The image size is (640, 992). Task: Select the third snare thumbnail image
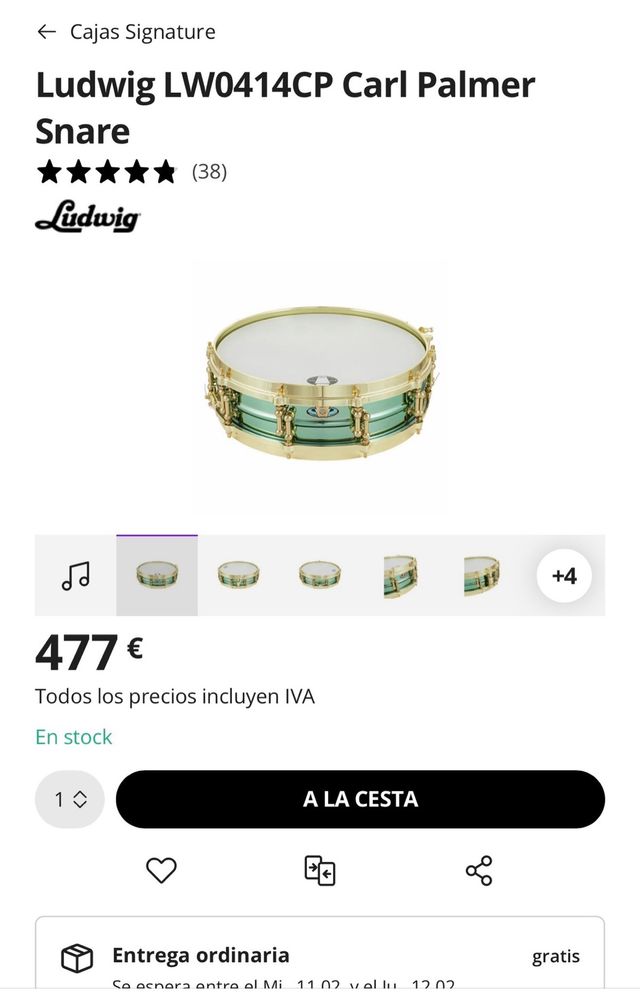tap(319, 575)
